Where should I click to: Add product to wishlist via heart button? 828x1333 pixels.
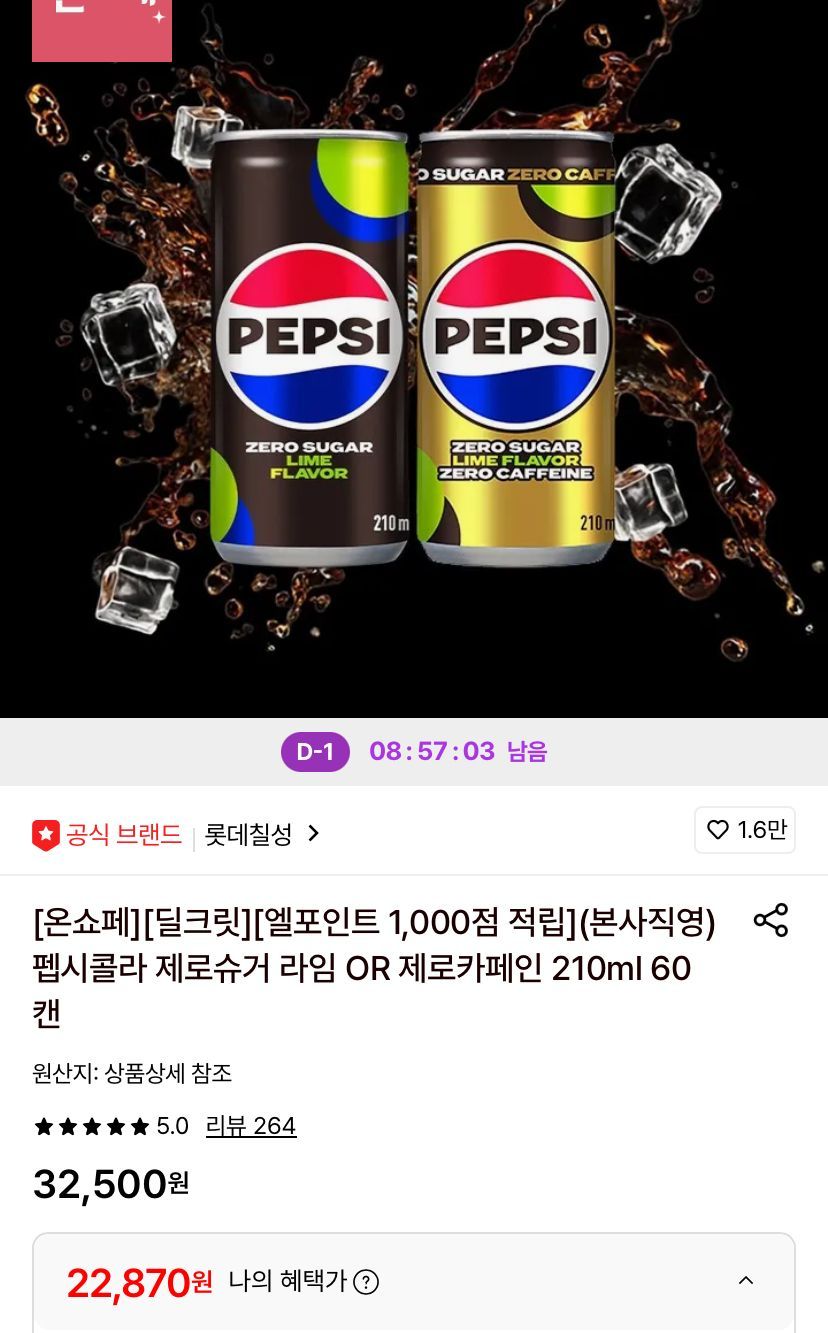coord(744,830)
